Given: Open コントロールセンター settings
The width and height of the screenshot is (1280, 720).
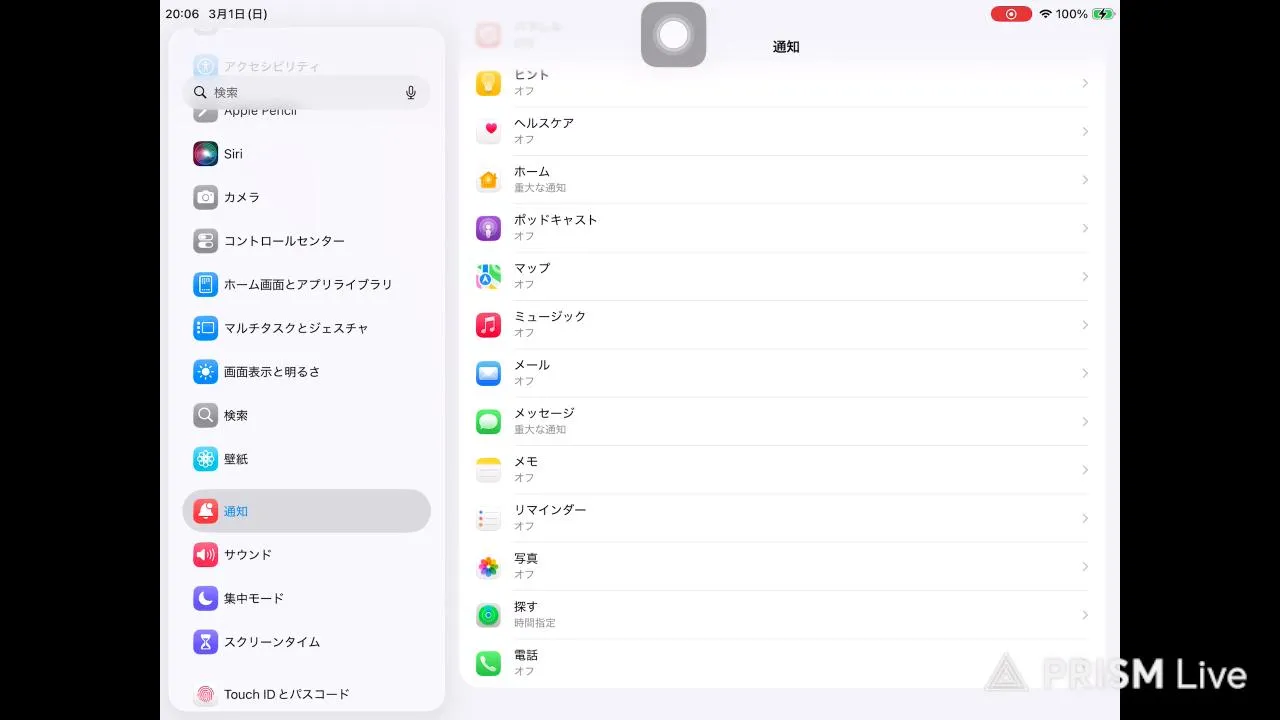Looking at the screenshot, I should click(x=306, y=241).
